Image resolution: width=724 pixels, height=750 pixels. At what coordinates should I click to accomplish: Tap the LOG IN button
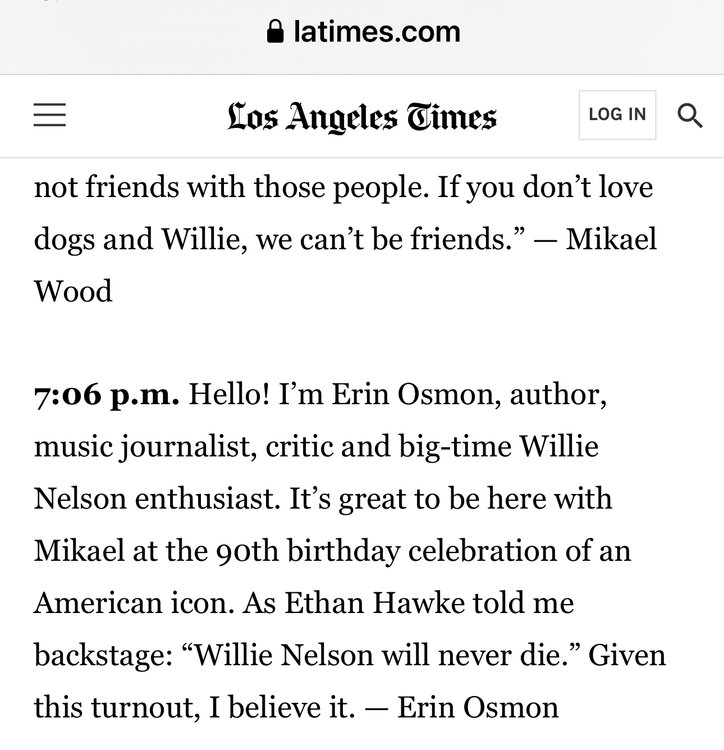(x=617, y=114)
